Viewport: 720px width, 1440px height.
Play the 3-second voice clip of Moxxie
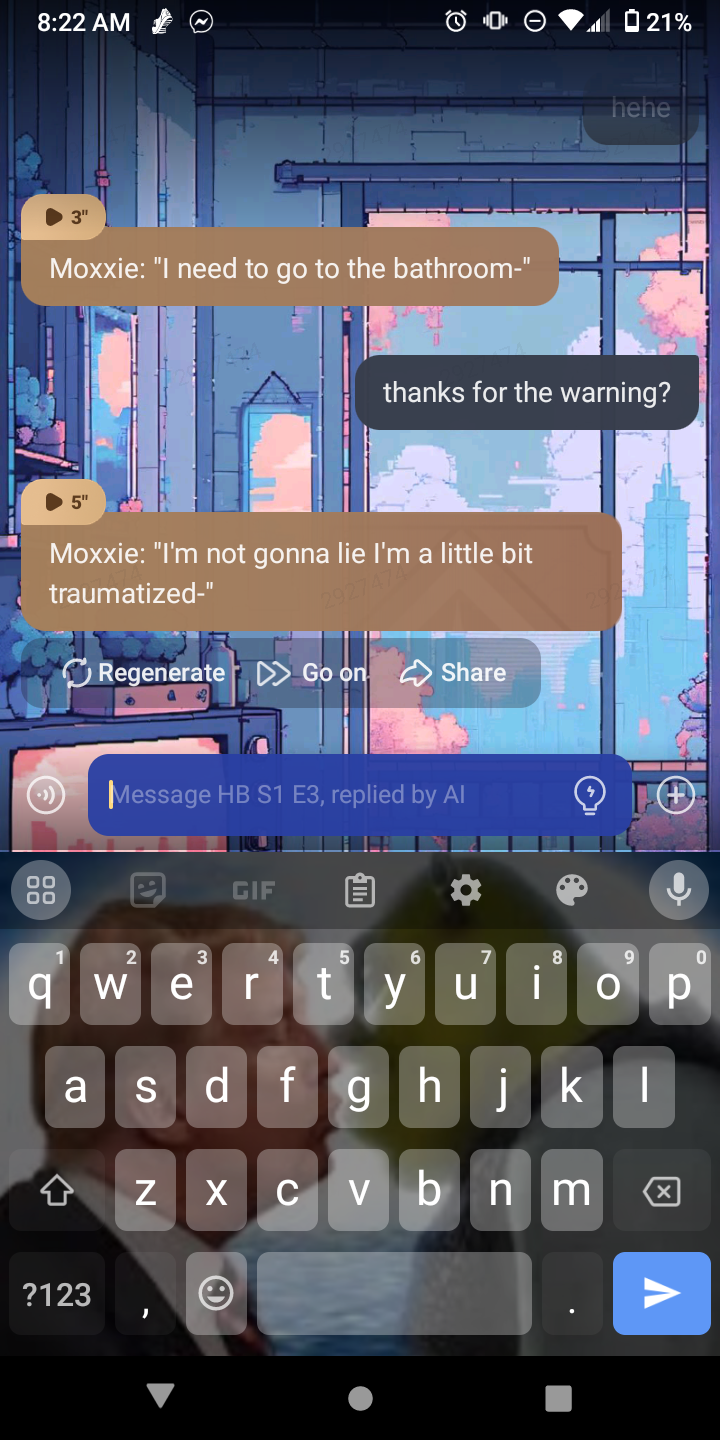(63, 217)
